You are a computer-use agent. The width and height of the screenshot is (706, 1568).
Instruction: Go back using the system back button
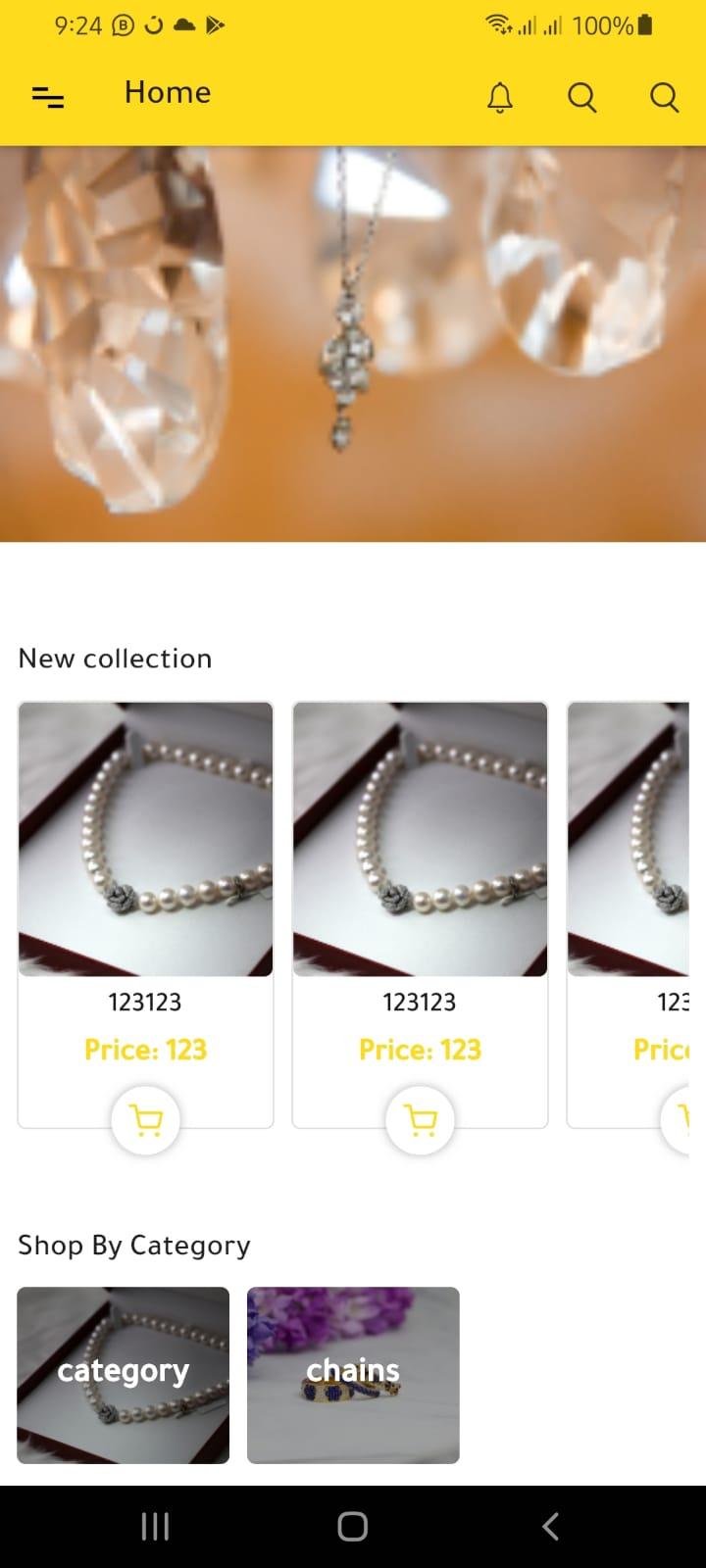click(x=550, y=1526)
